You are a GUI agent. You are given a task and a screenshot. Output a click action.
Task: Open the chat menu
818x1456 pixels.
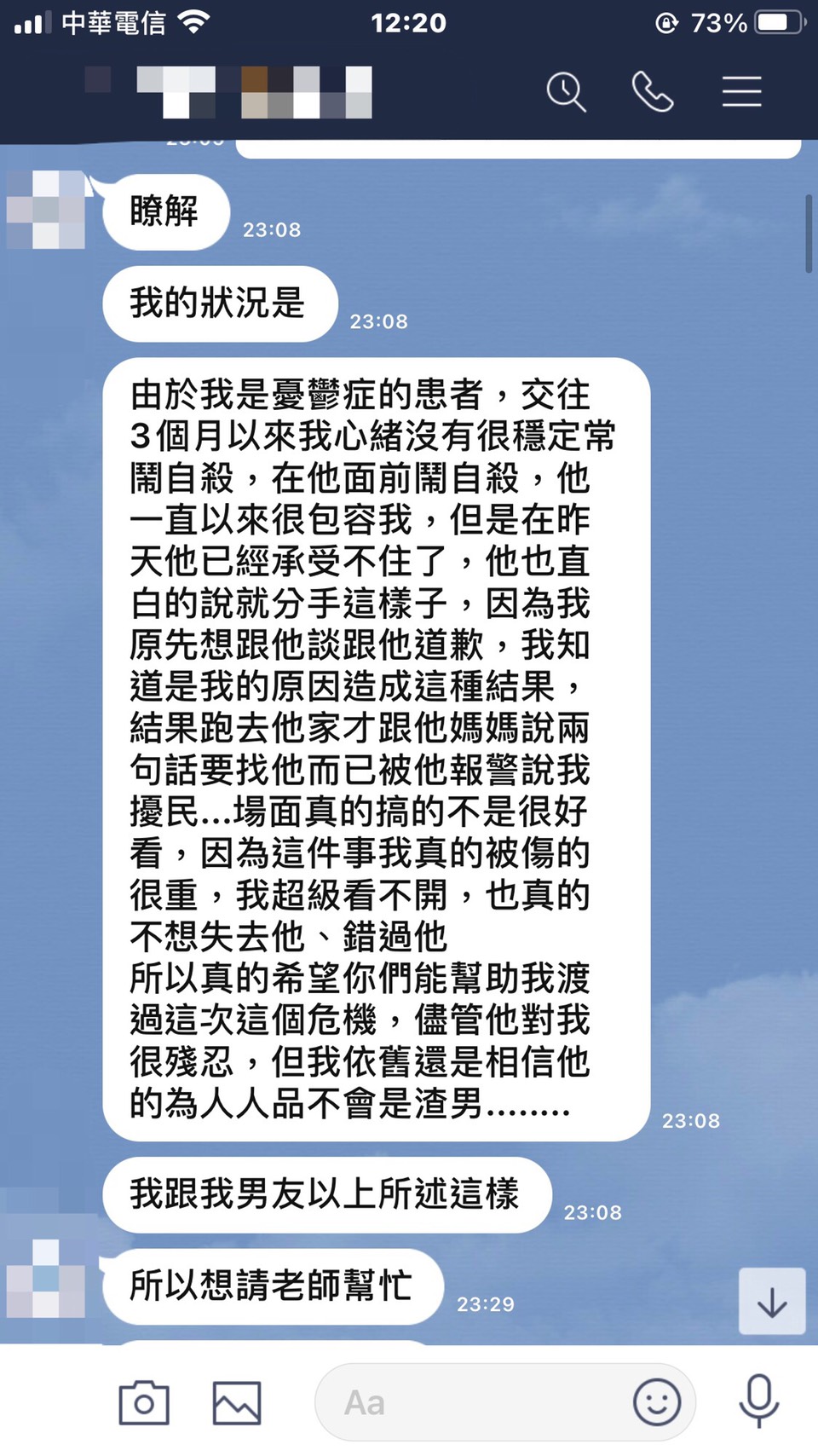[x=741, y=92]
